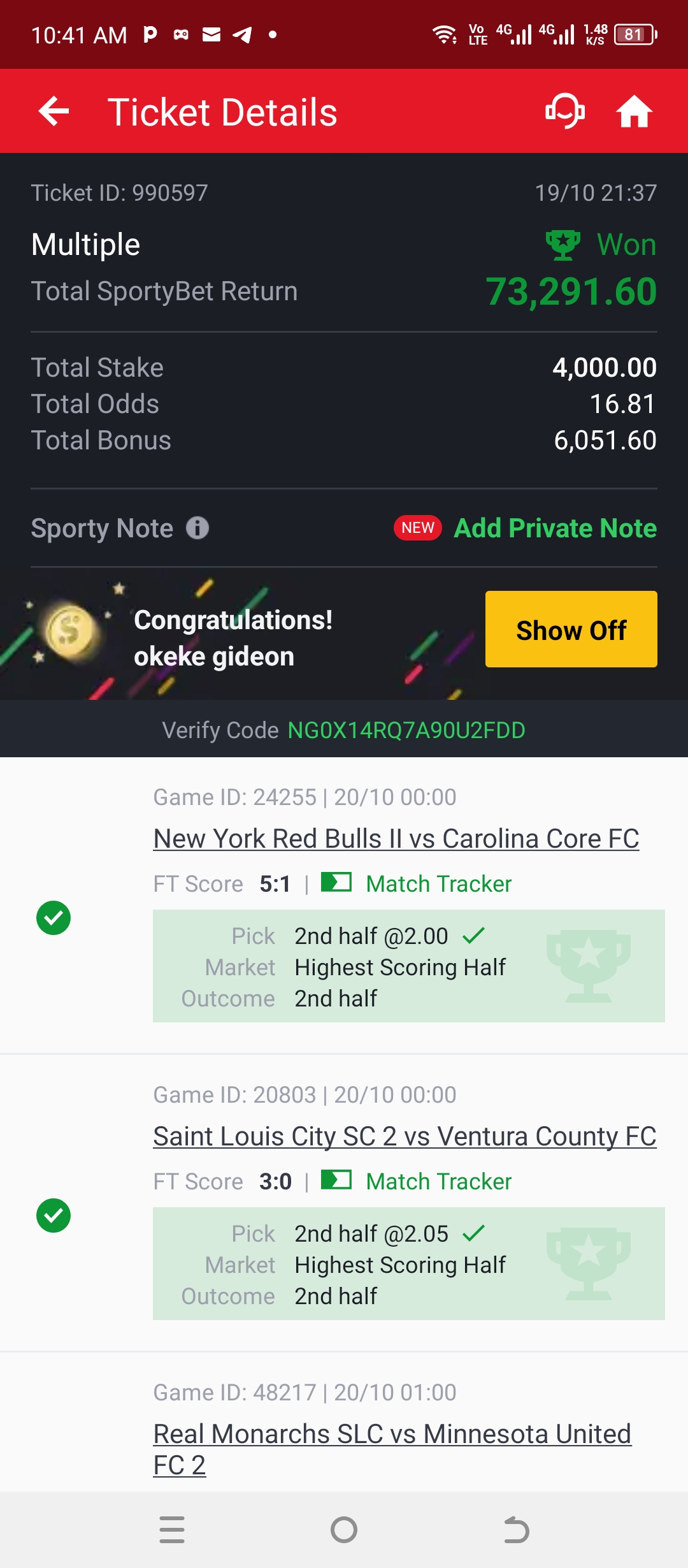Tap the info icon beside Sporty Note
The image size is (688, 1568).
(197, 528)
